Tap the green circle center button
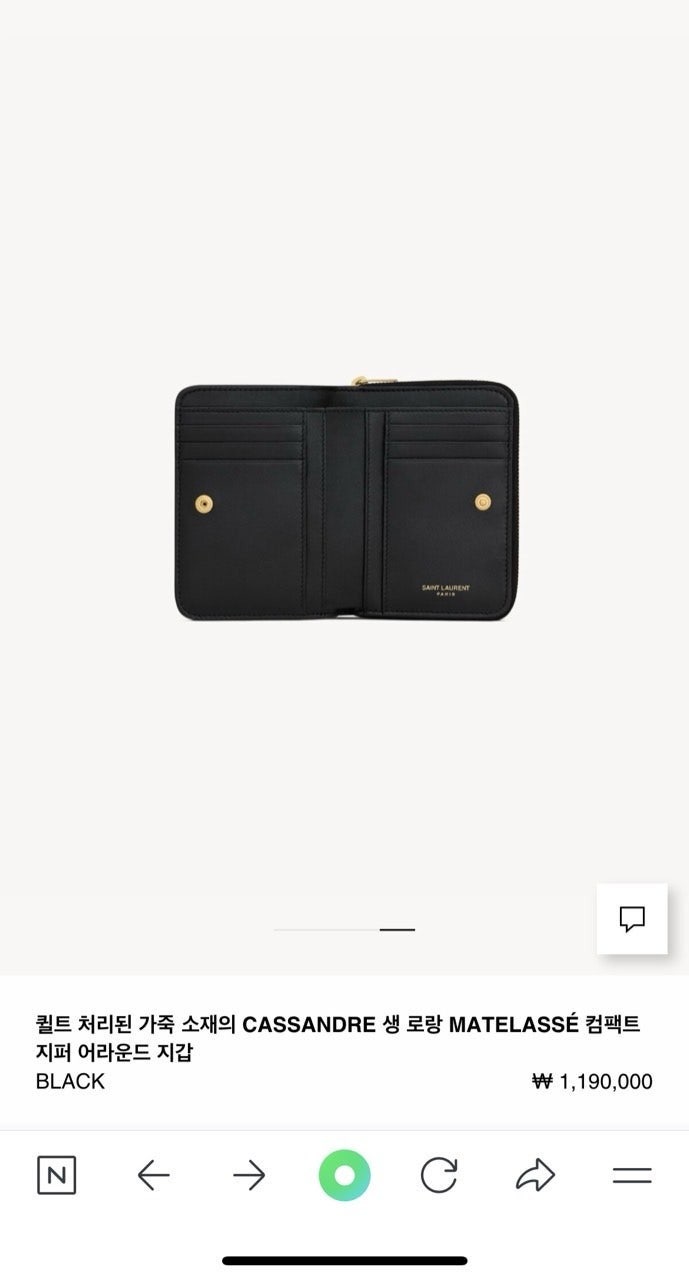 click(344, 1175)
